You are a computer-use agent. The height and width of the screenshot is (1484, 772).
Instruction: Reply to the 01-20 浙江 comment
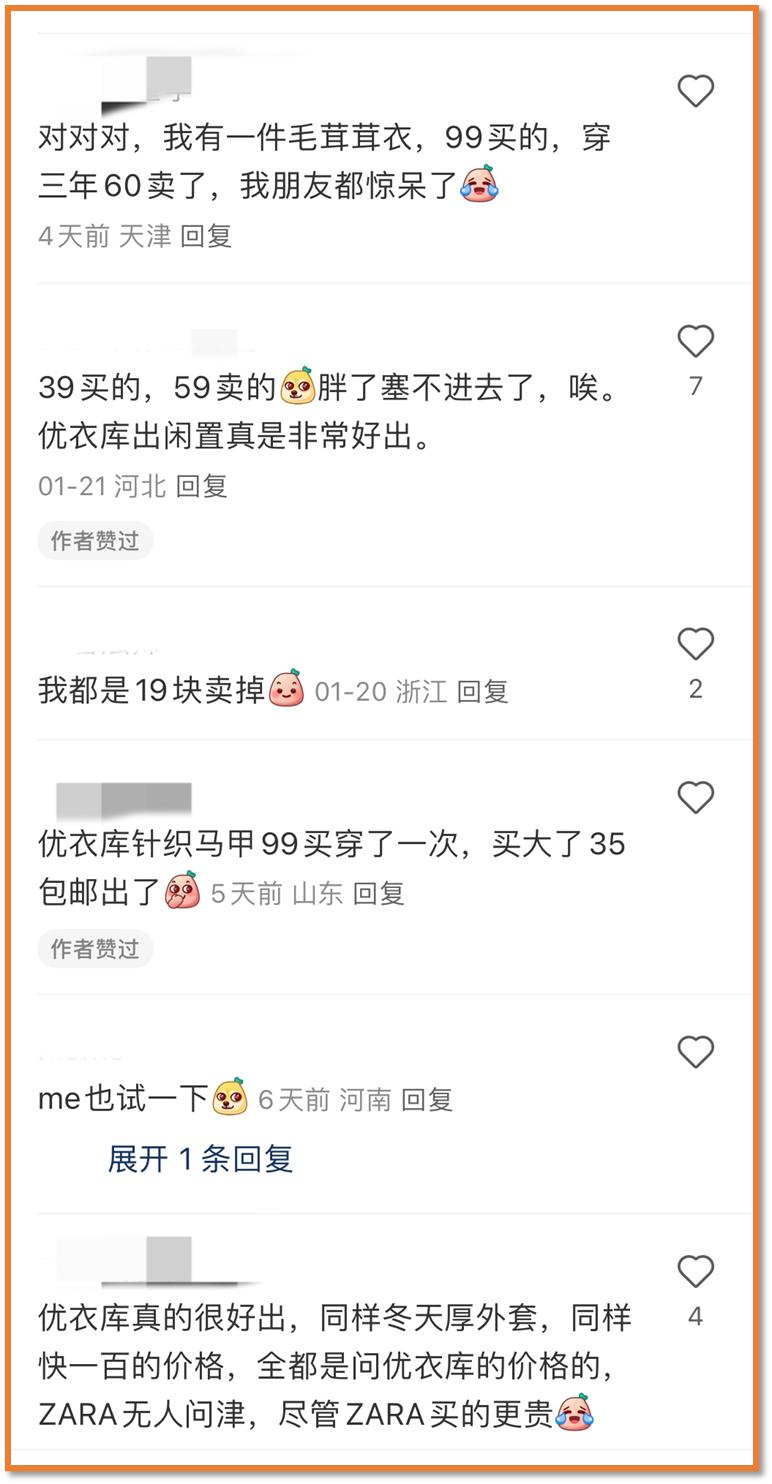click(483, 692)
